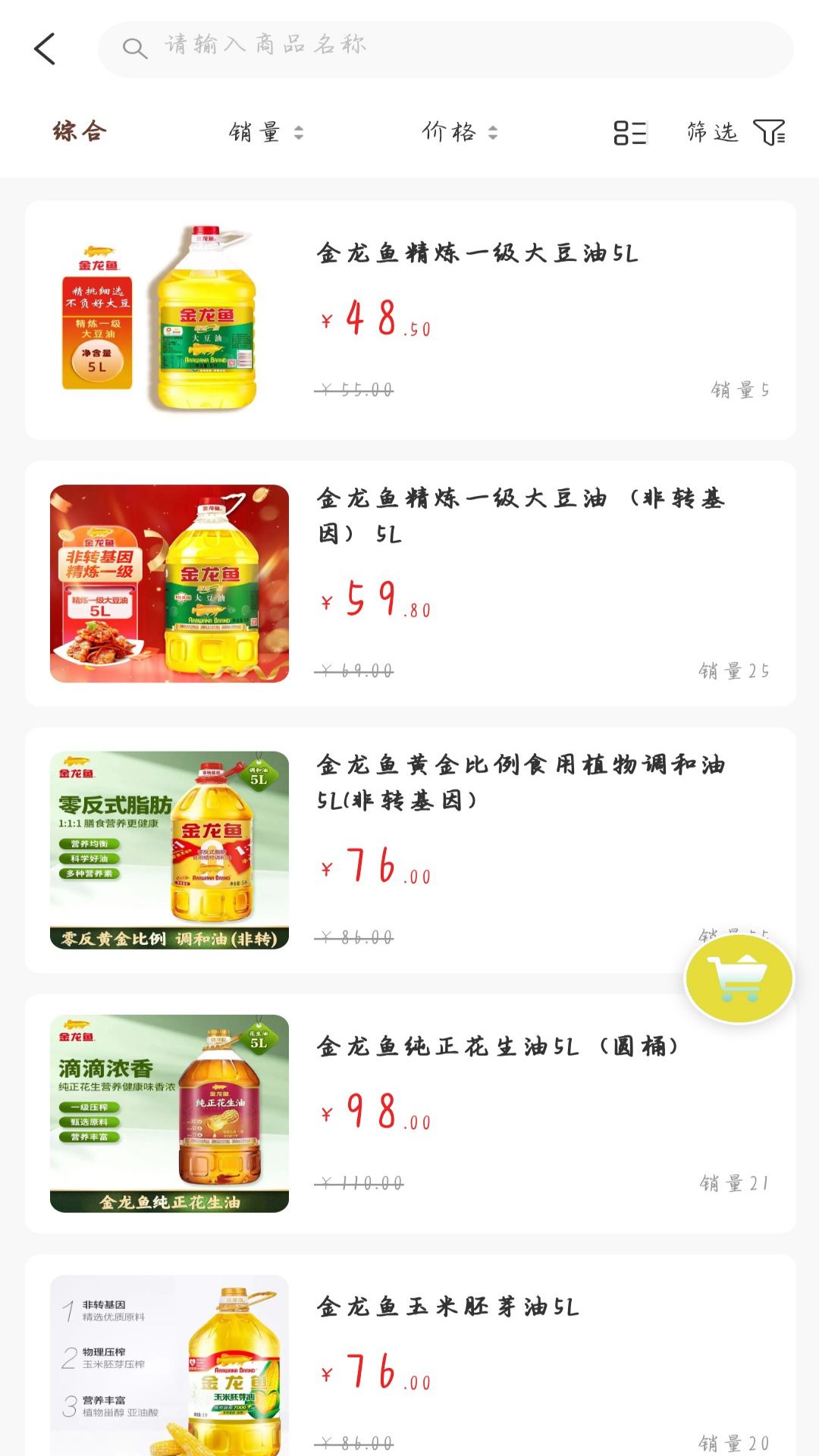Sort products by 价格
This screenshot has height=1456, width=819.
click(460, 133)
